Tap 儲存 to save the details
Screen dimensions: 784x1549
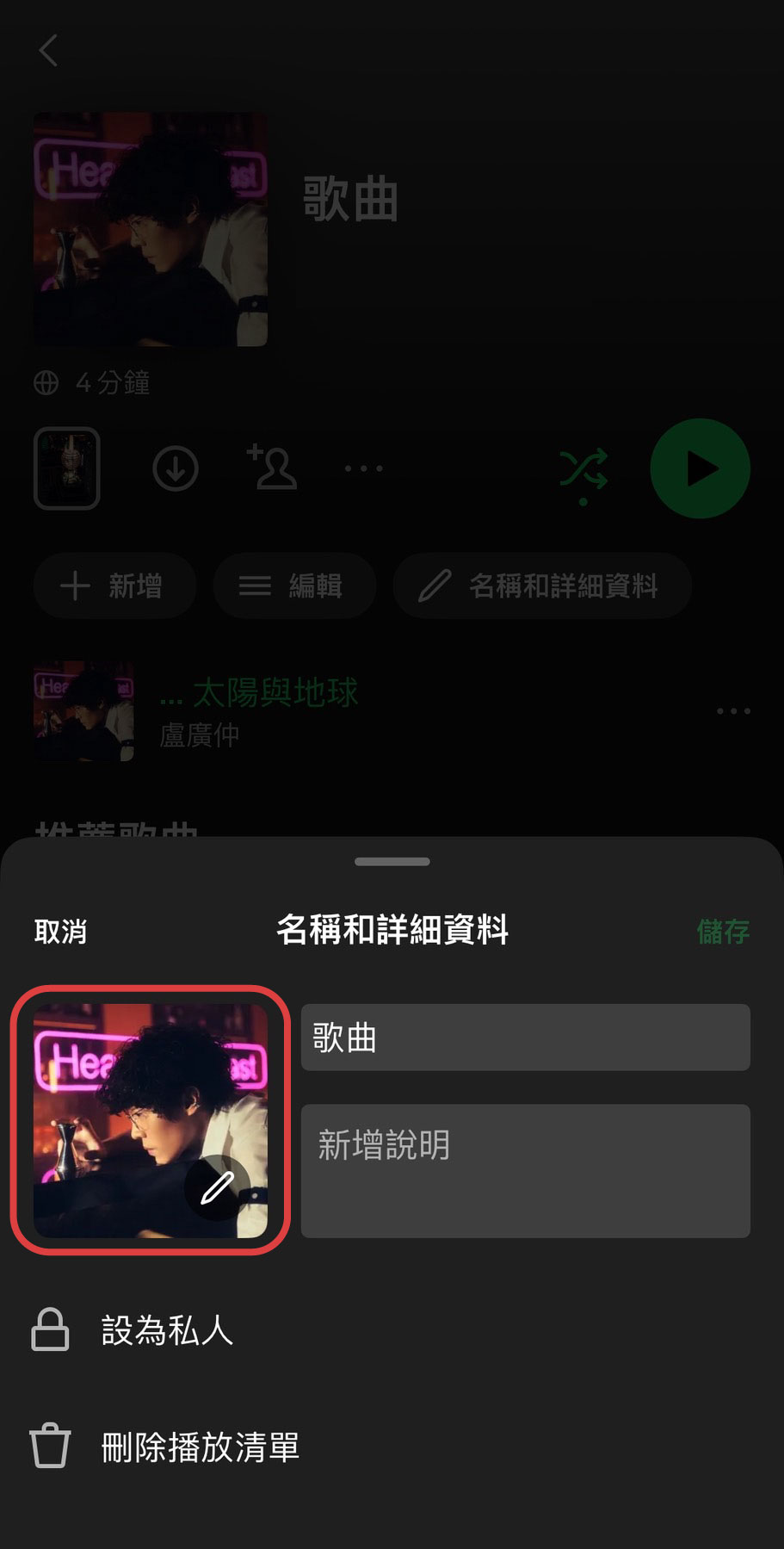(x=723, y=932)
